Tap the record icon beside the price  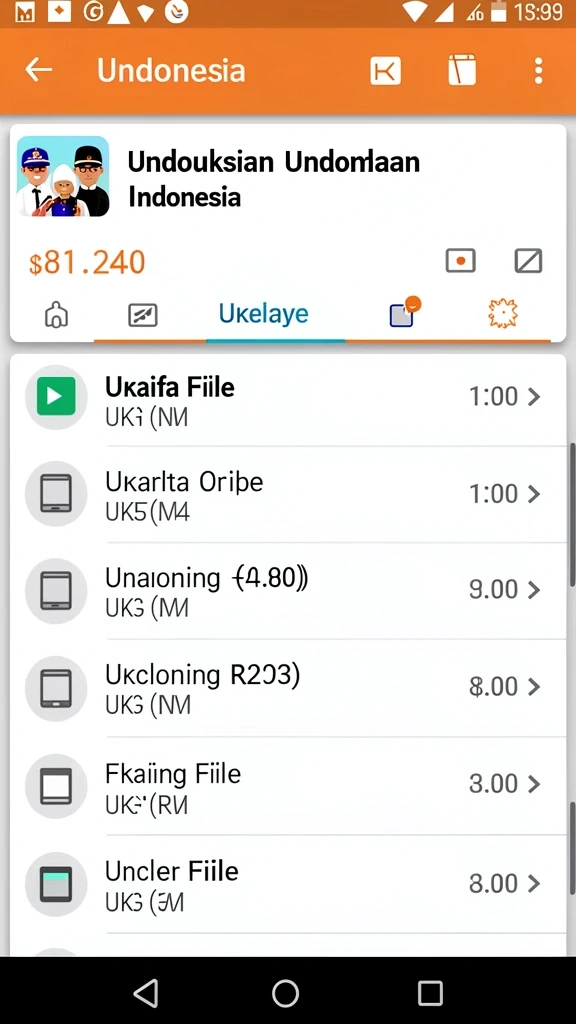[x=460, y=261]
